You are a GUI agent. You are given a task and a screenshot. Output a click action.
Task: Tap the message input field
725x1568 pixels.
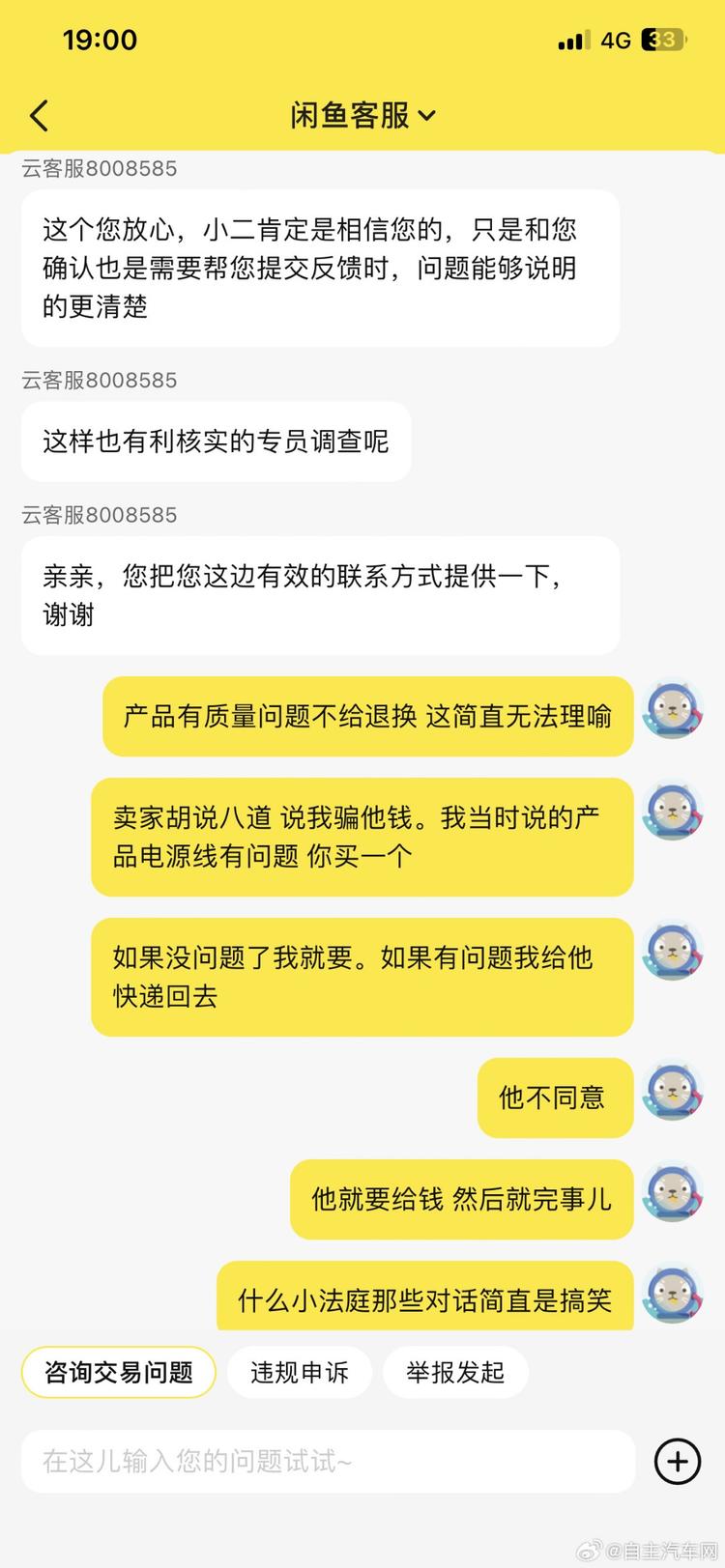(x=329, y=1462)
